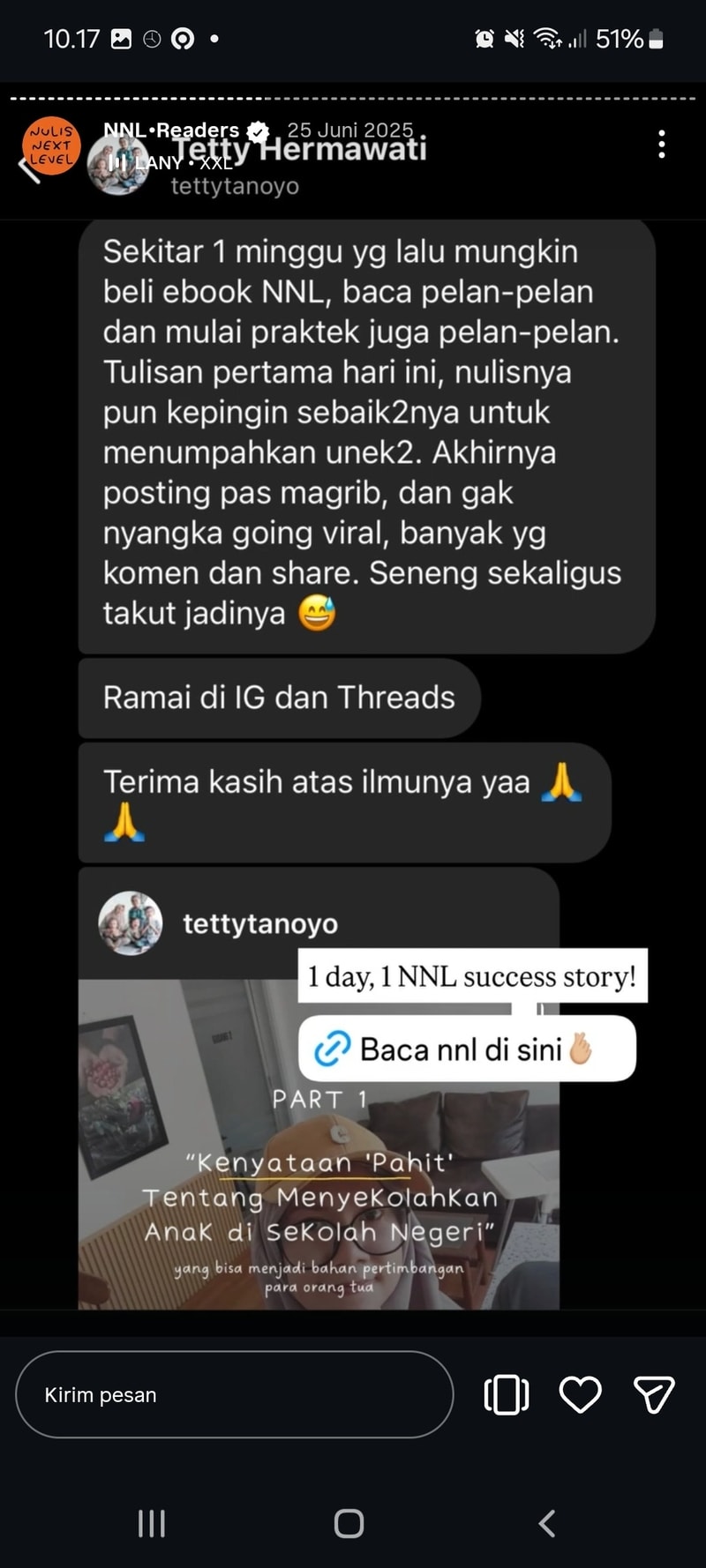Screen dimensions: 706x1568
Task: Open the story overflow menu
Action: [662, 145]
